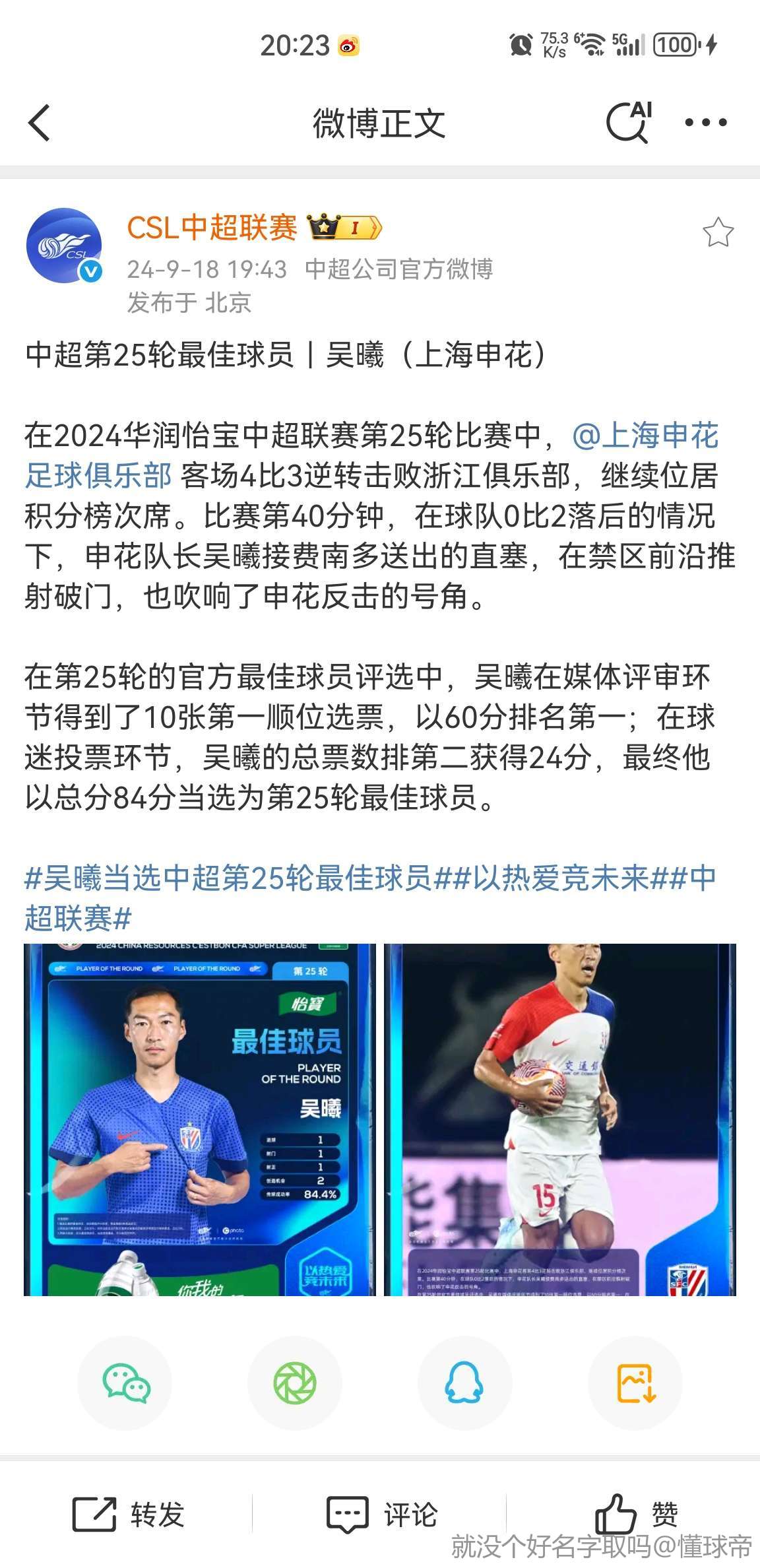The height and width of the screenshot is (1568, 760).
Task: Open the three-dot overflow menu
Action: 705,122
